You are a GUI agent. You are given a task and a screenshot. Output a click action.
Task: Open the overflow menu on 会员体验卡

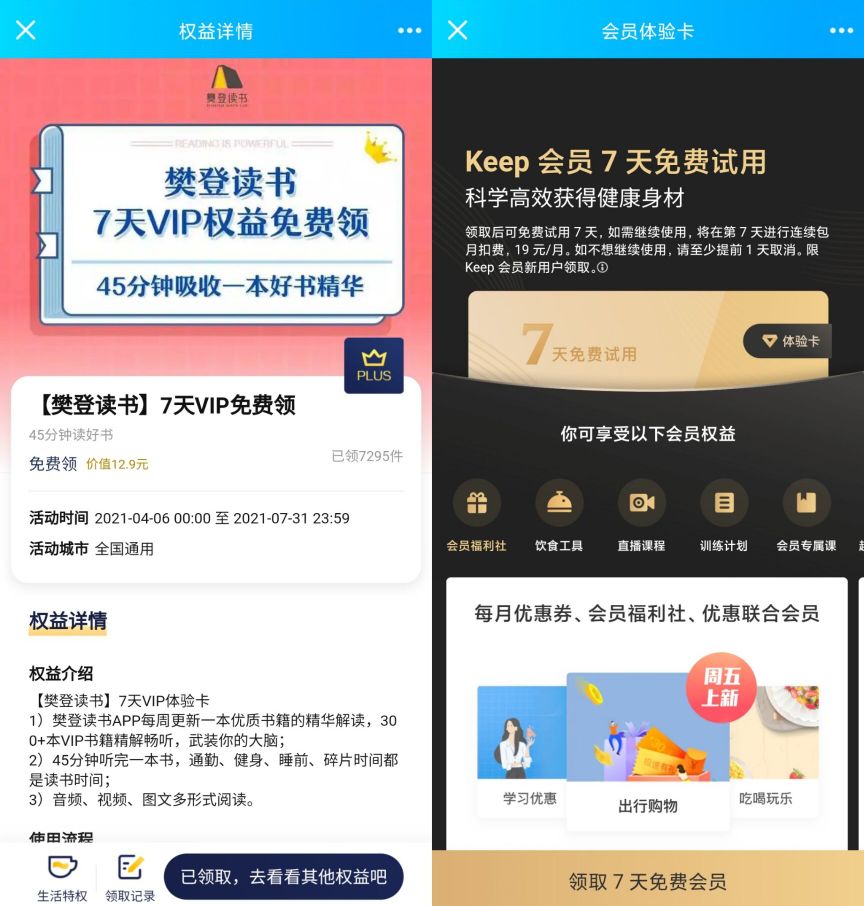coord(841,30)
